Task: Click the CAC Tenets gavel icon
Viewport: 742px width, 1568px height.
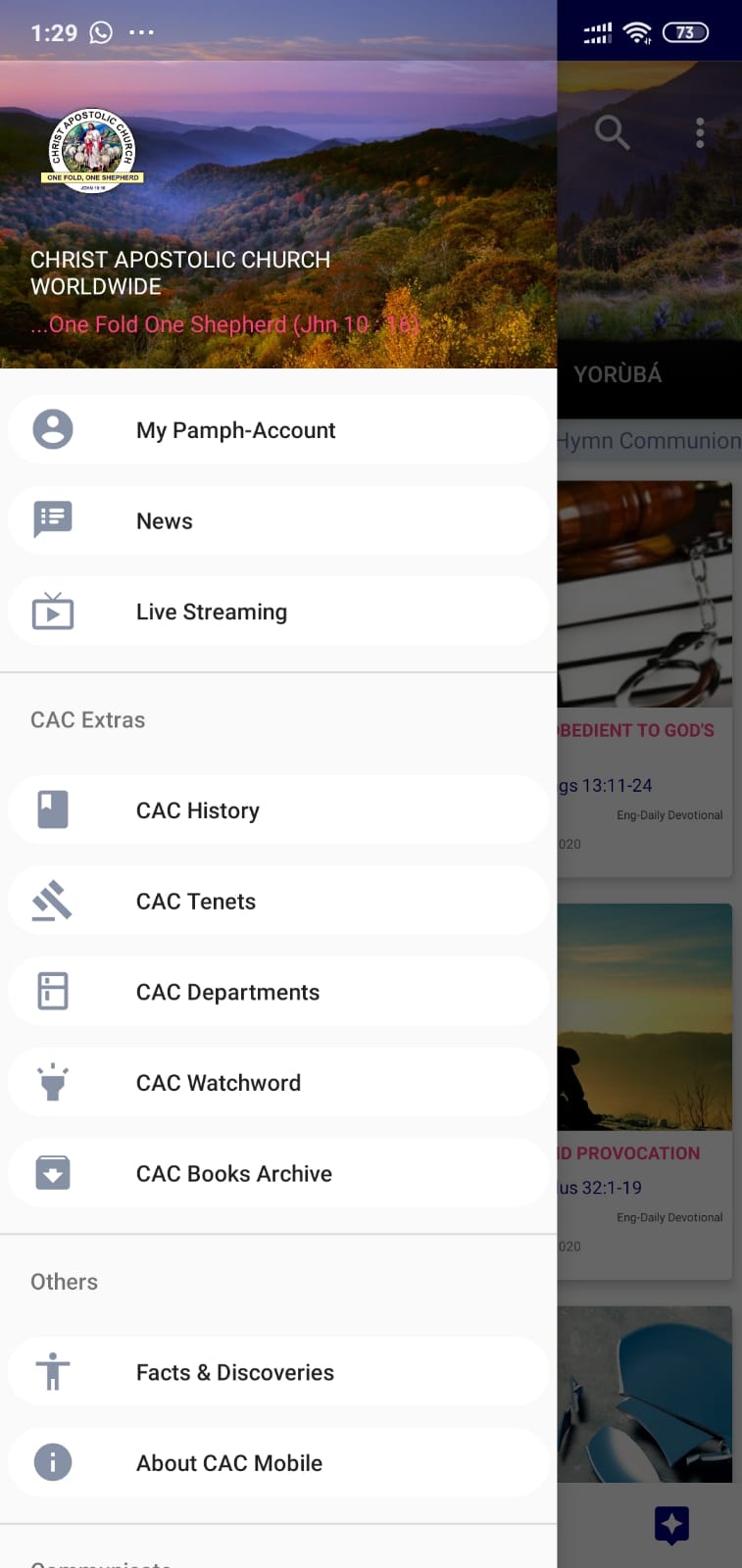Action: 51,900
